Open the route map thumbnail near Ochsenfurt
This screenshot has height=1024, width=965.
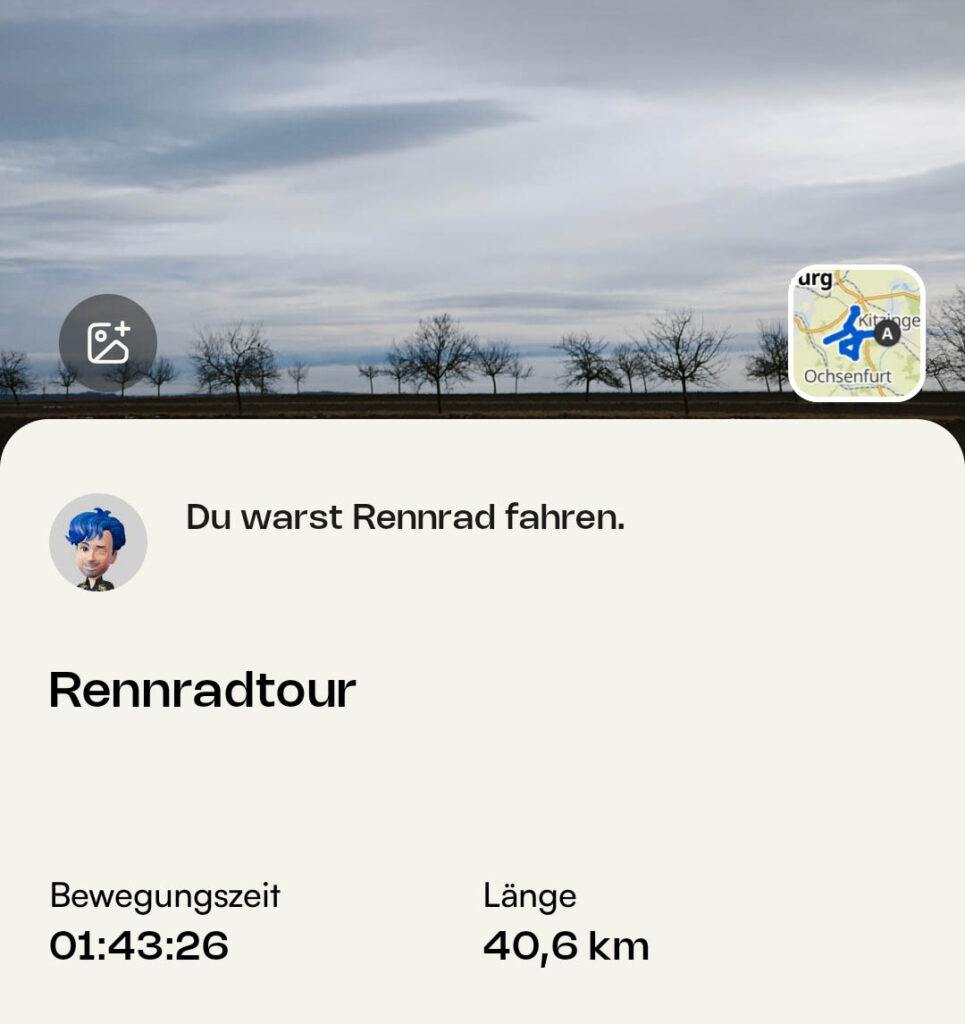point(857,334)
